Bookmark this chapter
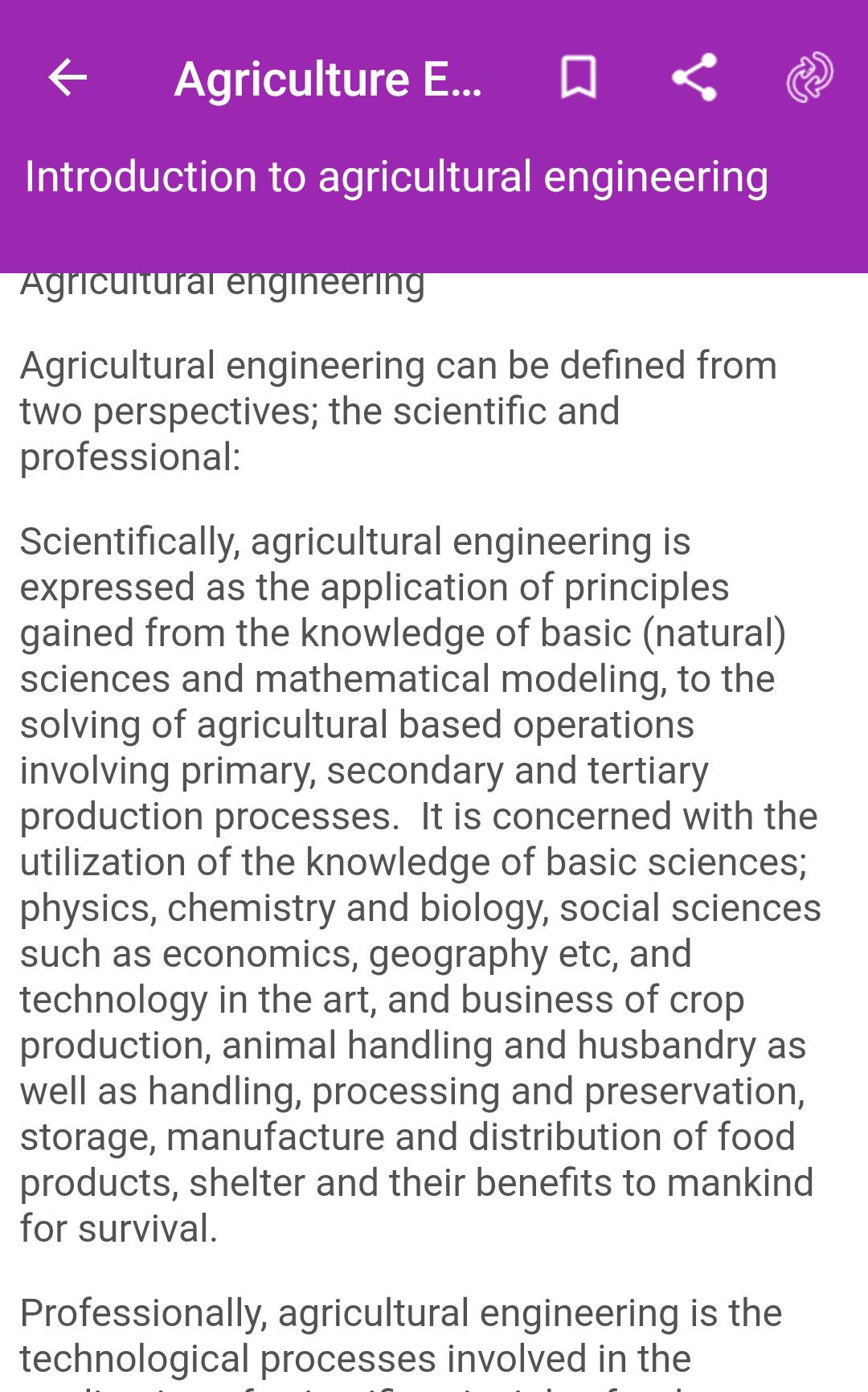The width and height of the screenshot is (868, 1392). coord(578,77)
